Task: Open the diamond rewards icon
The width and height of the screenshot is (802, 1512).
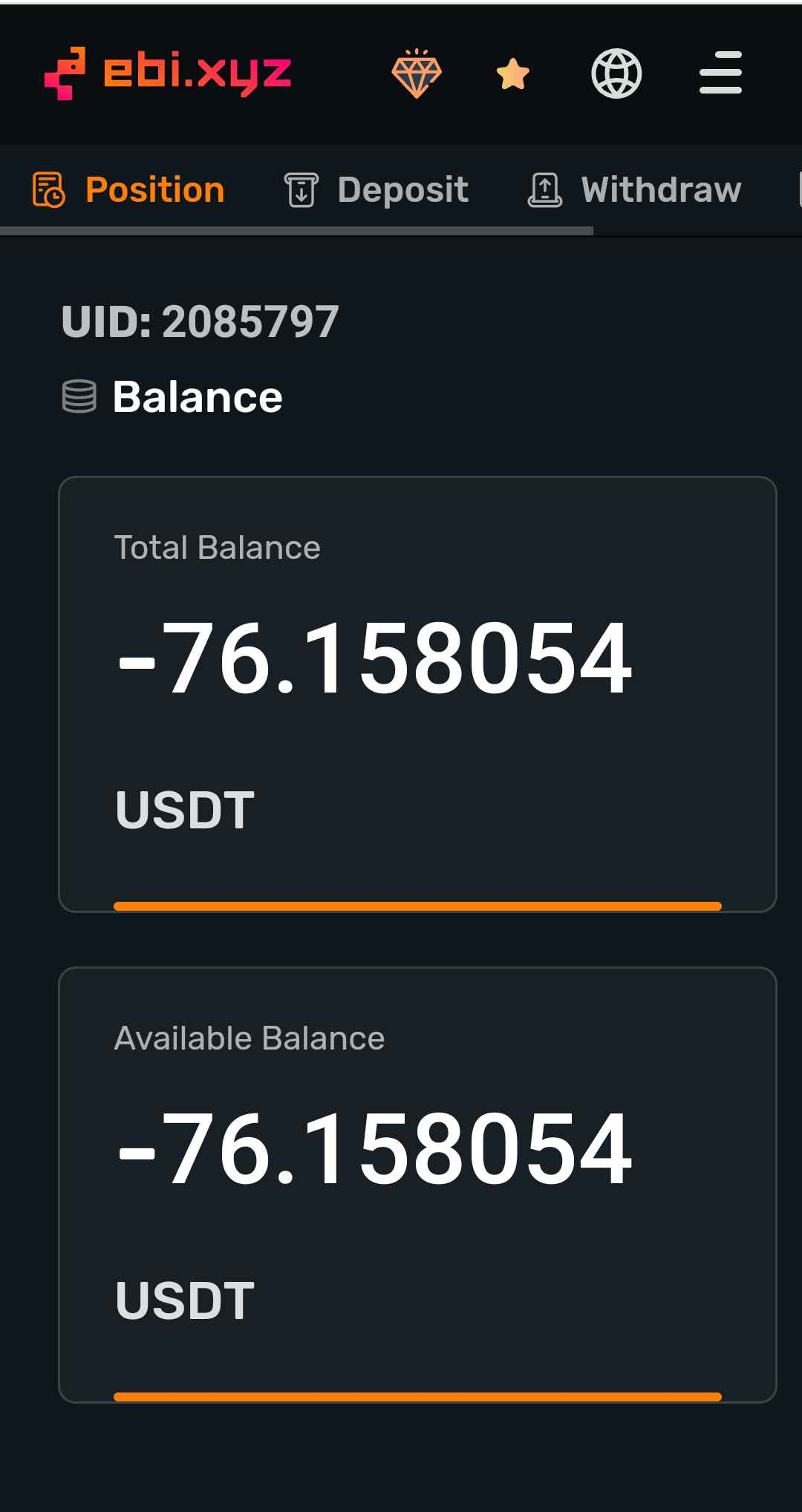Action: point(417,73)
